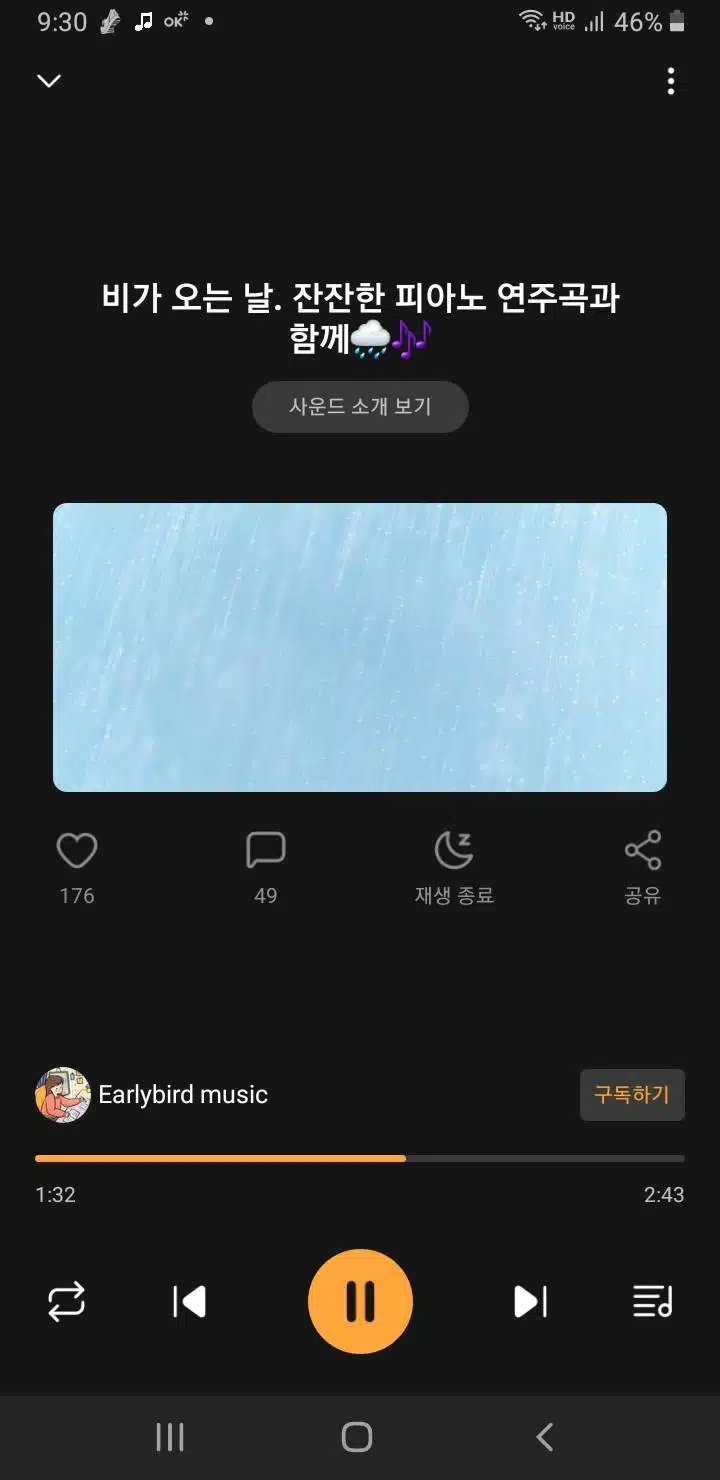720x1480 pixels.
Task: Toggle the repeat mode
Action: 67,1302
